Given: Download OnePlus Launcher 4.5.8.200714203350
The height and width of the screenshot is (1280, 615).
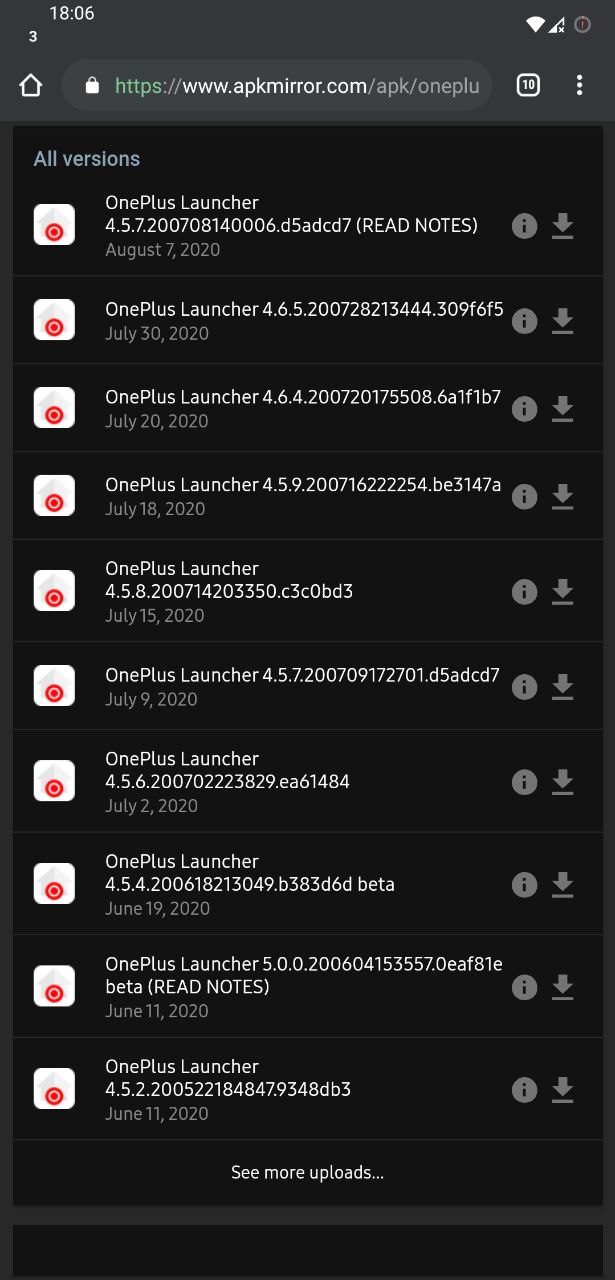Looking at the screenshot, I should pos(563,592).
